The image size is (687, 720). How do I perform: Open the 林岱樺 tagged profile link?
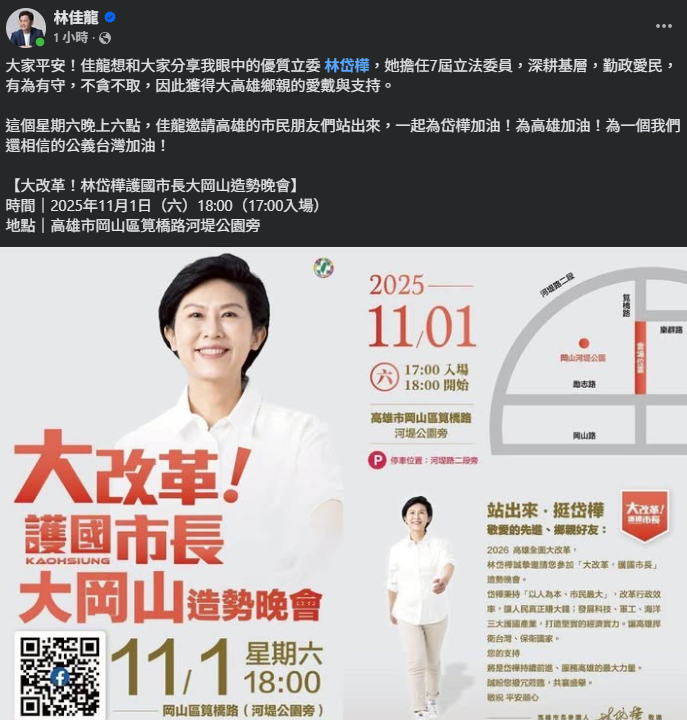(346, 65)
